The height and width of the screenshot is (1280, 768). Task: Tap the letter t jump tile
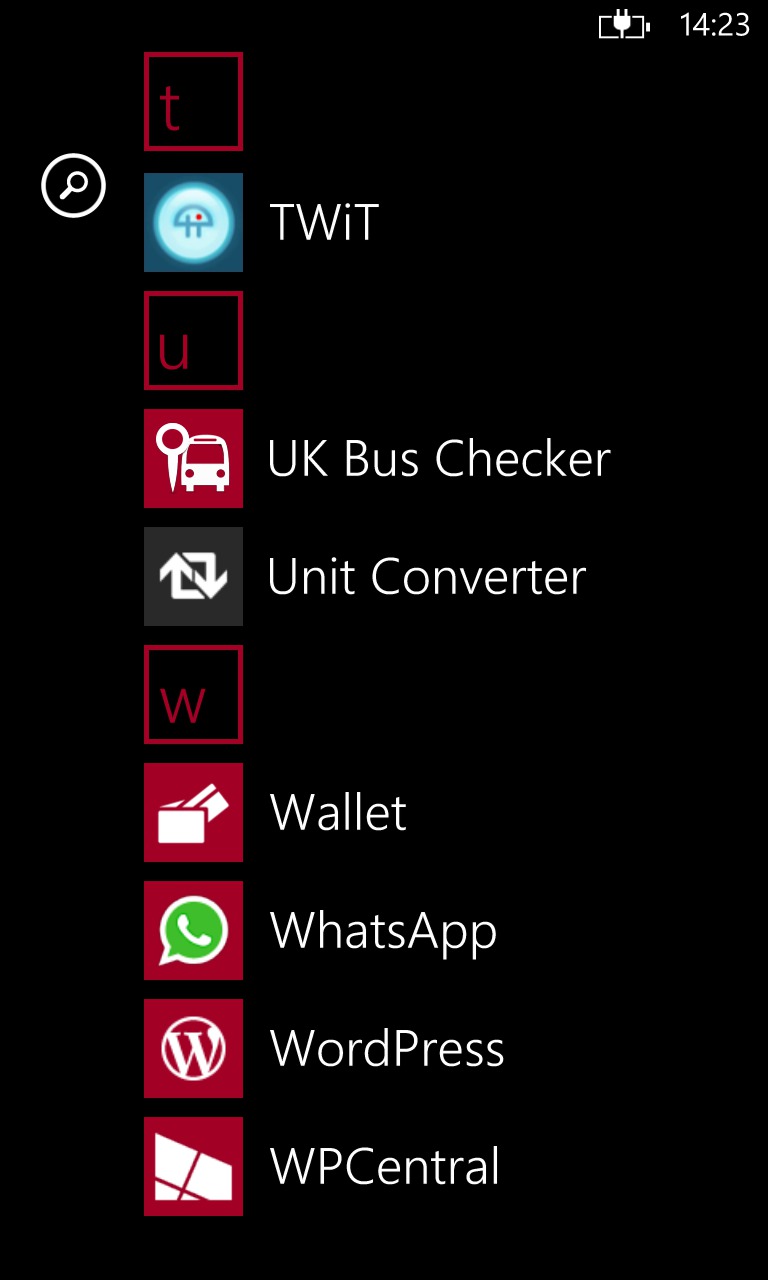pyautogui.click(x=193, y=102)
